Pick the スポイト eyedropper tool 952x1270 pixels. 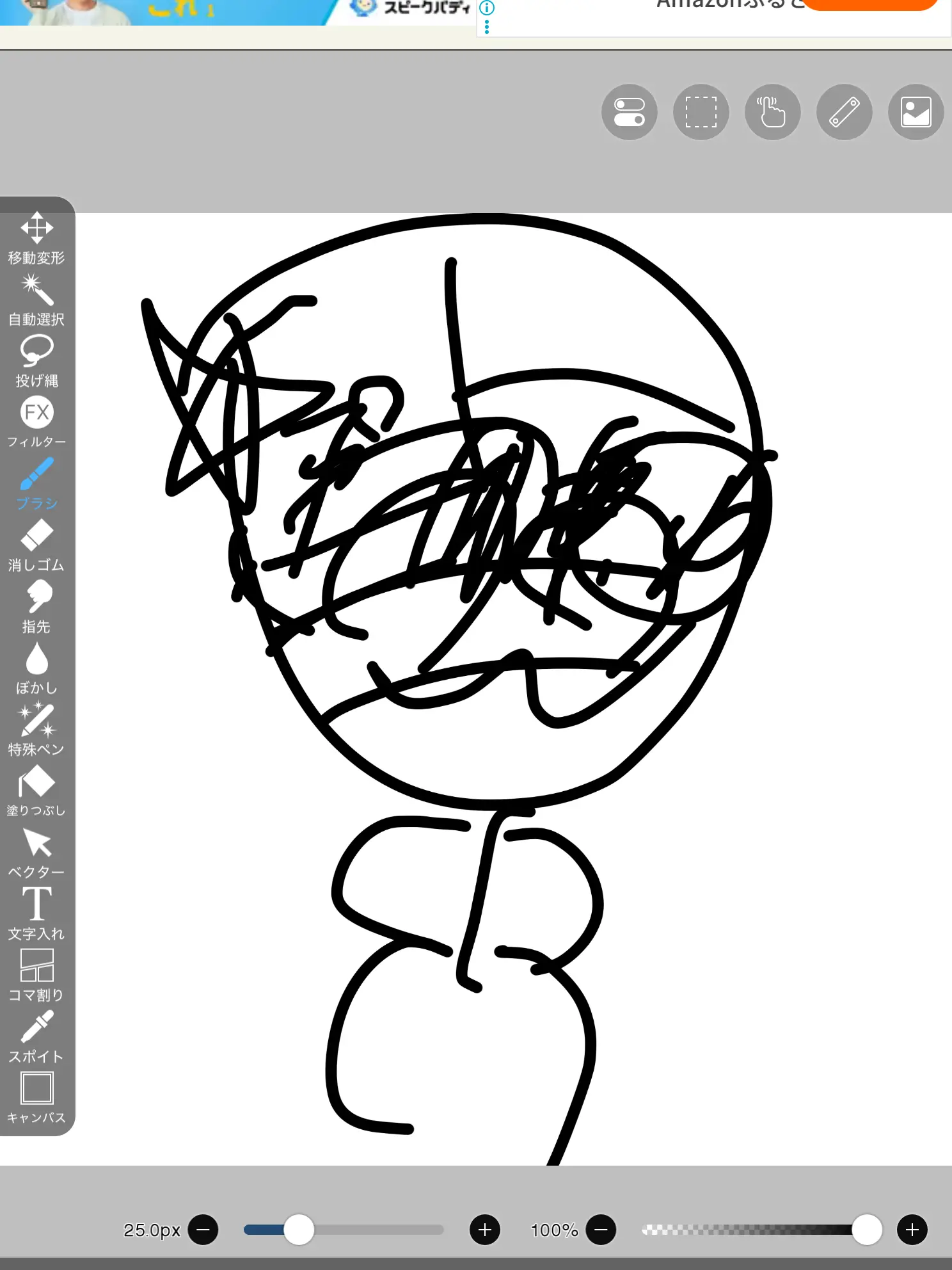36,1036
